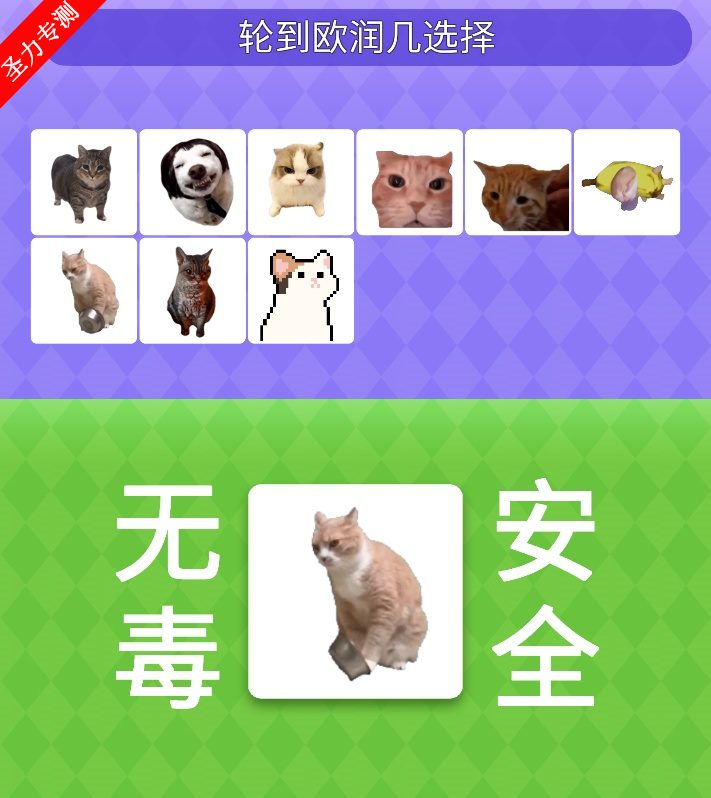Image resolution: width=711 pixels, height=798 pixels.
Task: Pick the dark tabby cat sitting upright tile
Action: pos(192,290)
